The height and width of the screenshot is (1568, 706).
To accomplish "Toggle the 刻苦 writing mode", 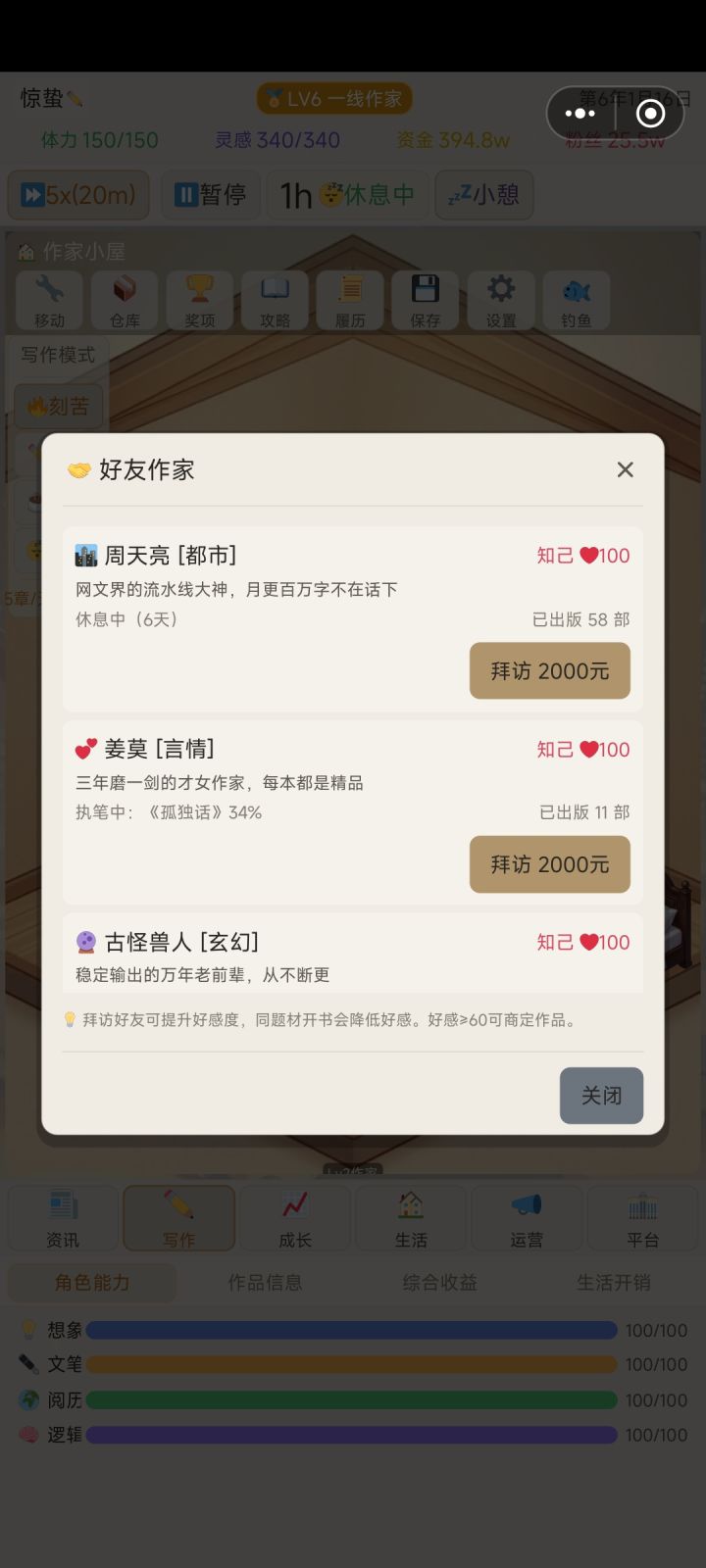I will tap(59, 406).
